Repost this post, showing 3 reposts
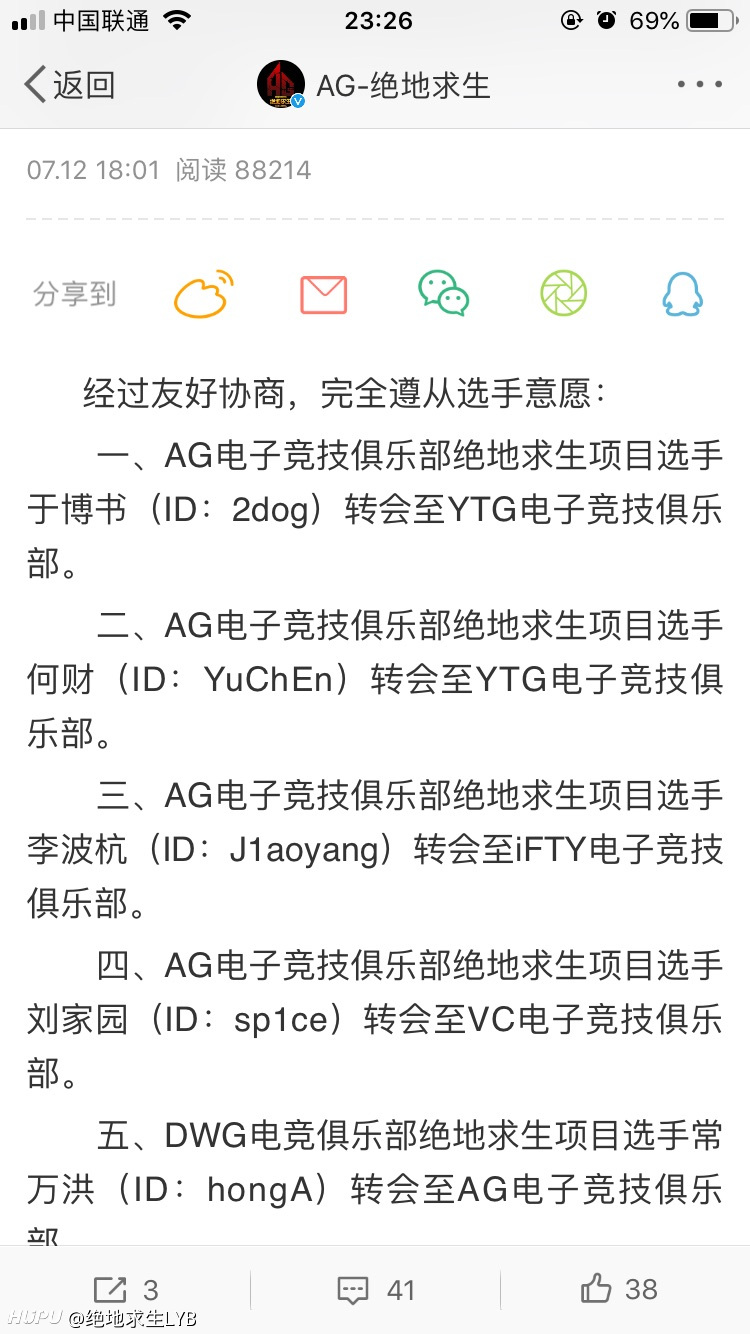 [x=125, y=1290]
